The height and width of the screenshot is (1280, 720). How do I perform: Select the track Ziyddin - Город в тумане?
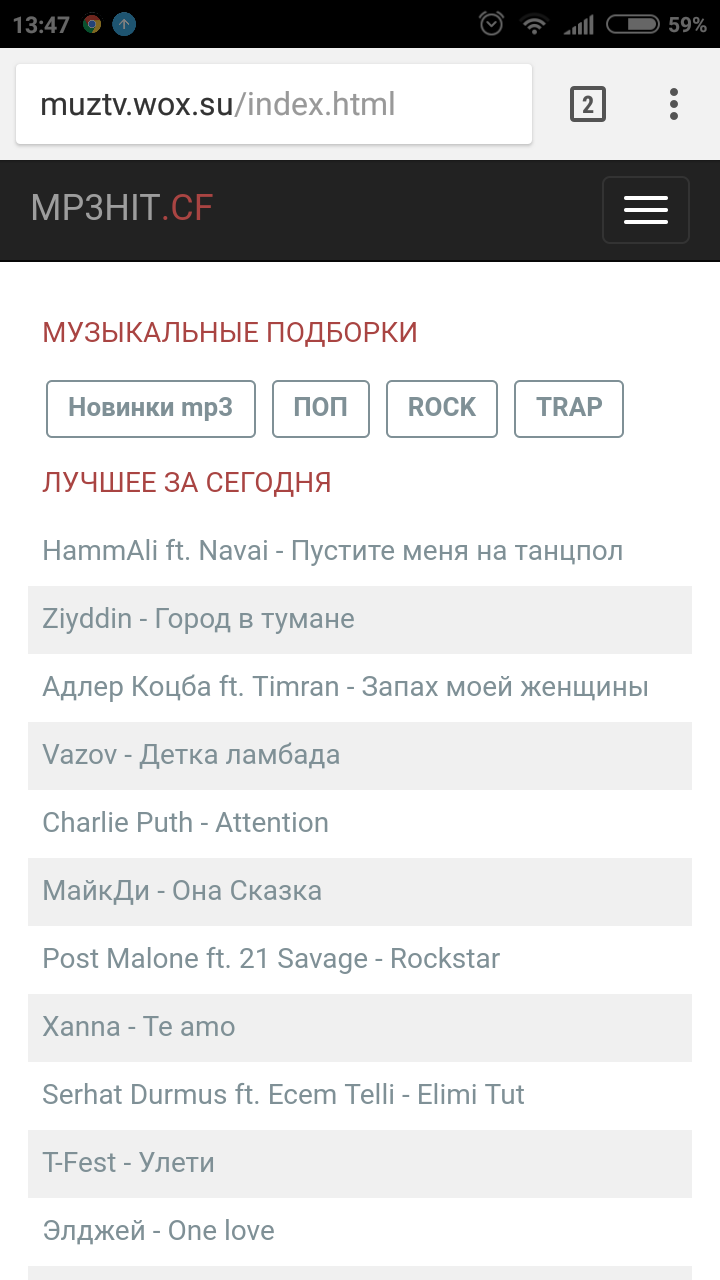(x=198, y=619)
